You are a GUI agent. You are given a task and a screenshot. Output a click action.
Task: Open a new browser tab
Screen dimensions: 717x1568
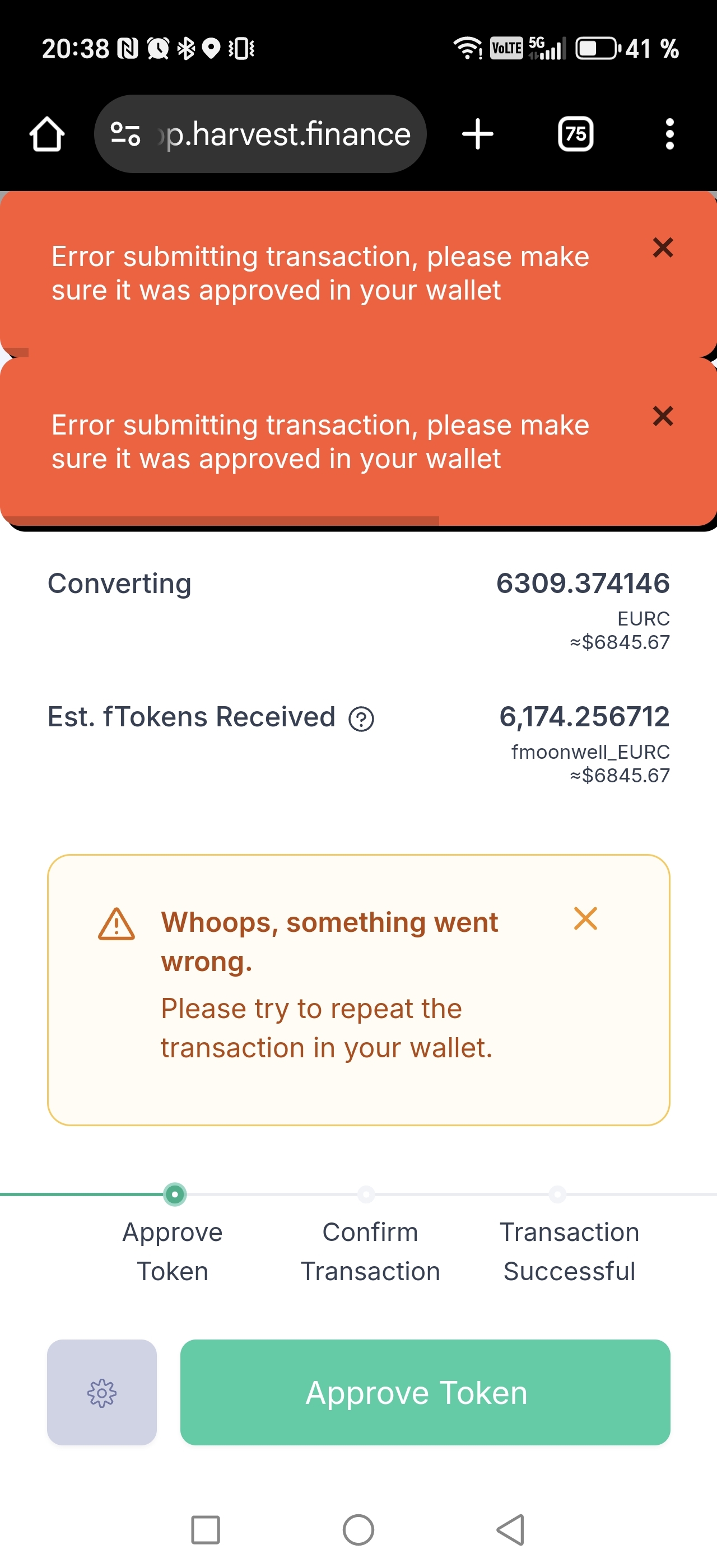[x=477, y=134]
